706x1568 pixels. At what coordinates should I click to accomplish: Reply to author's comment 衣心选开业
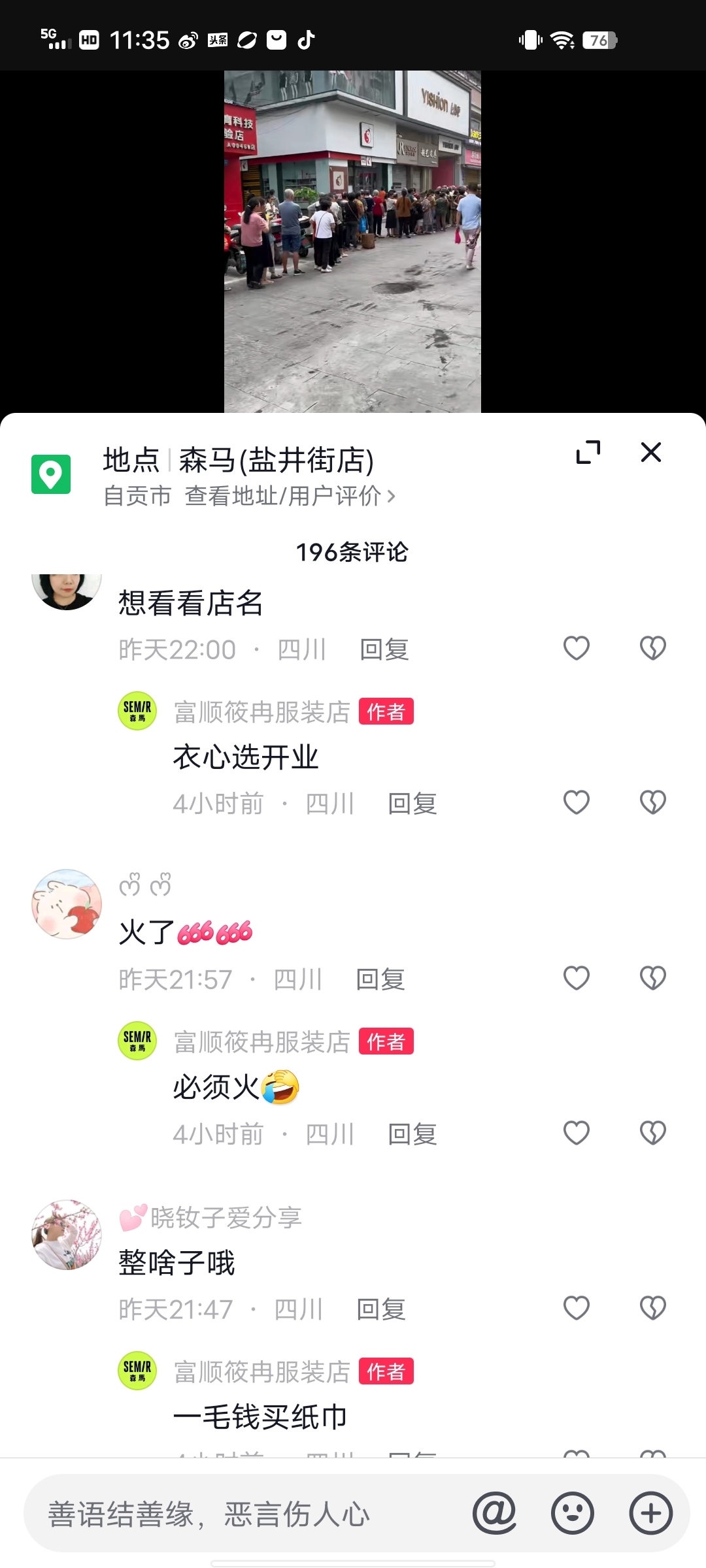click(x=412, y=804)
